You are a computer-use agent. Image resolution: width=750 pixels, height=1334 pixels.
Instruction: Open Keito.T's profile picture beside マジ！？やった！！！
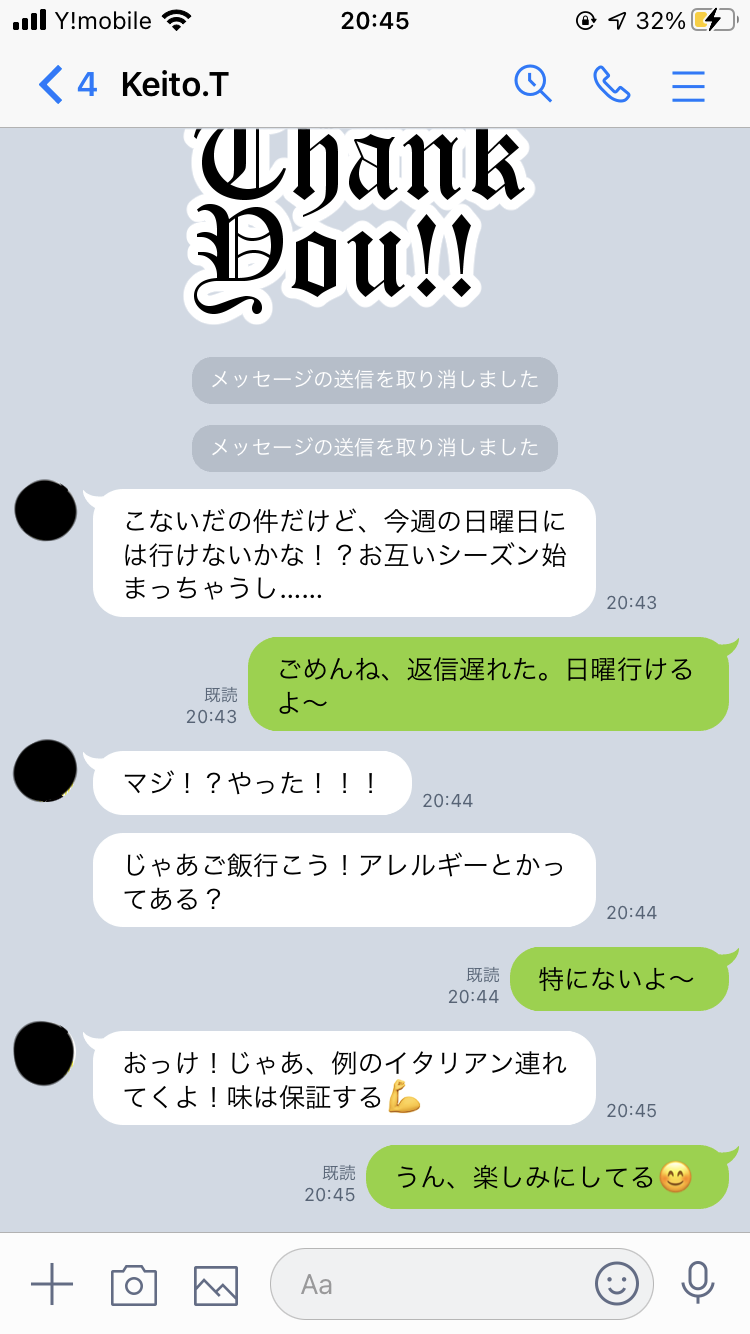tap(46, 771)
